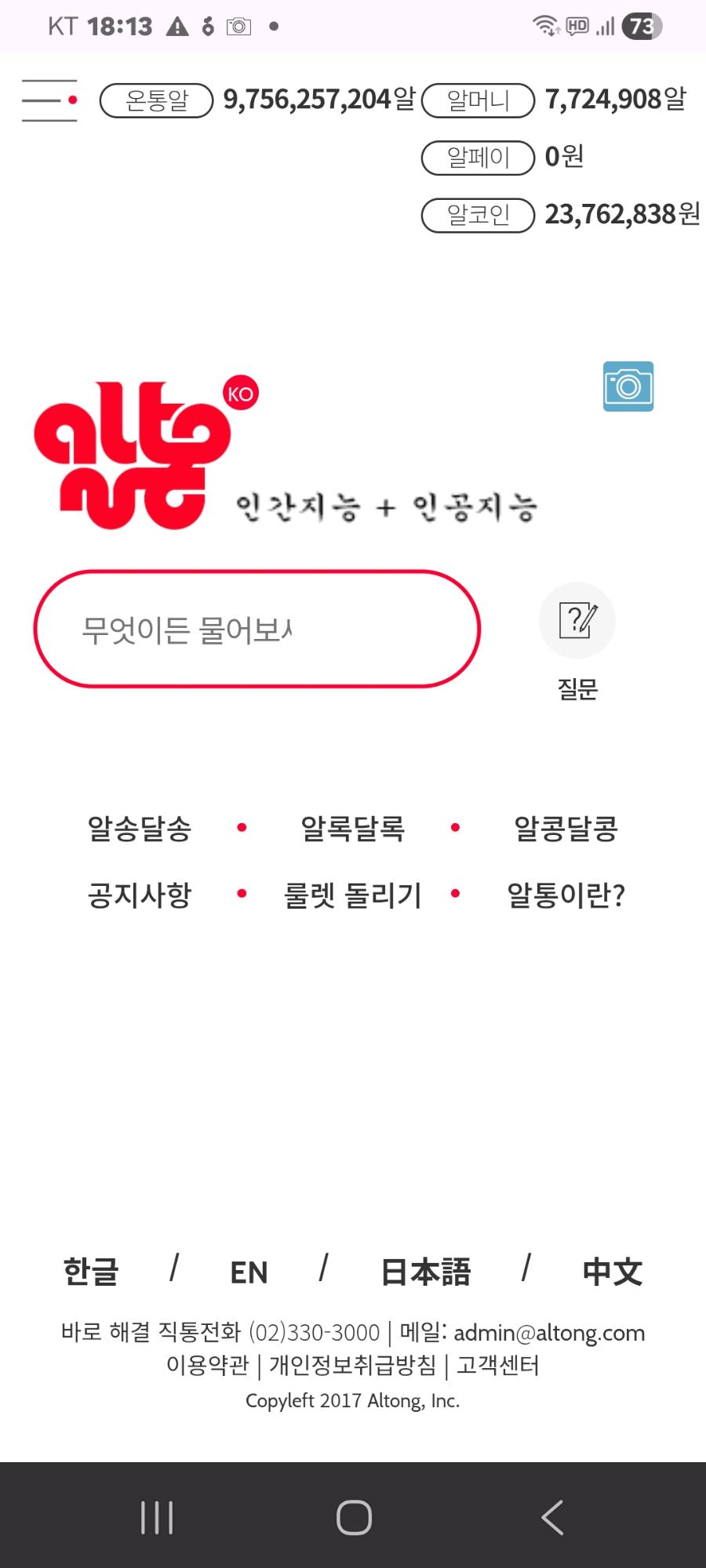
Task: Read about 알통이란?
Action: pos(566,895)
